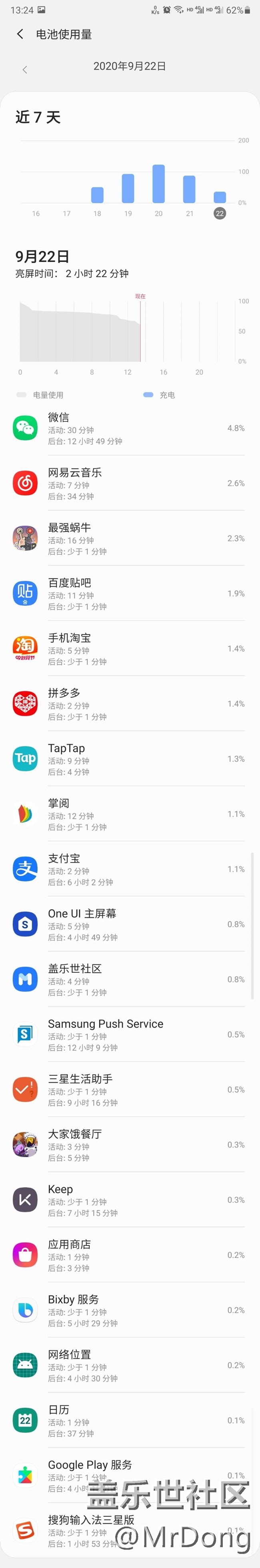Go back from the 电池使用量 screen

pyautogui.click(x=20, y=34)
